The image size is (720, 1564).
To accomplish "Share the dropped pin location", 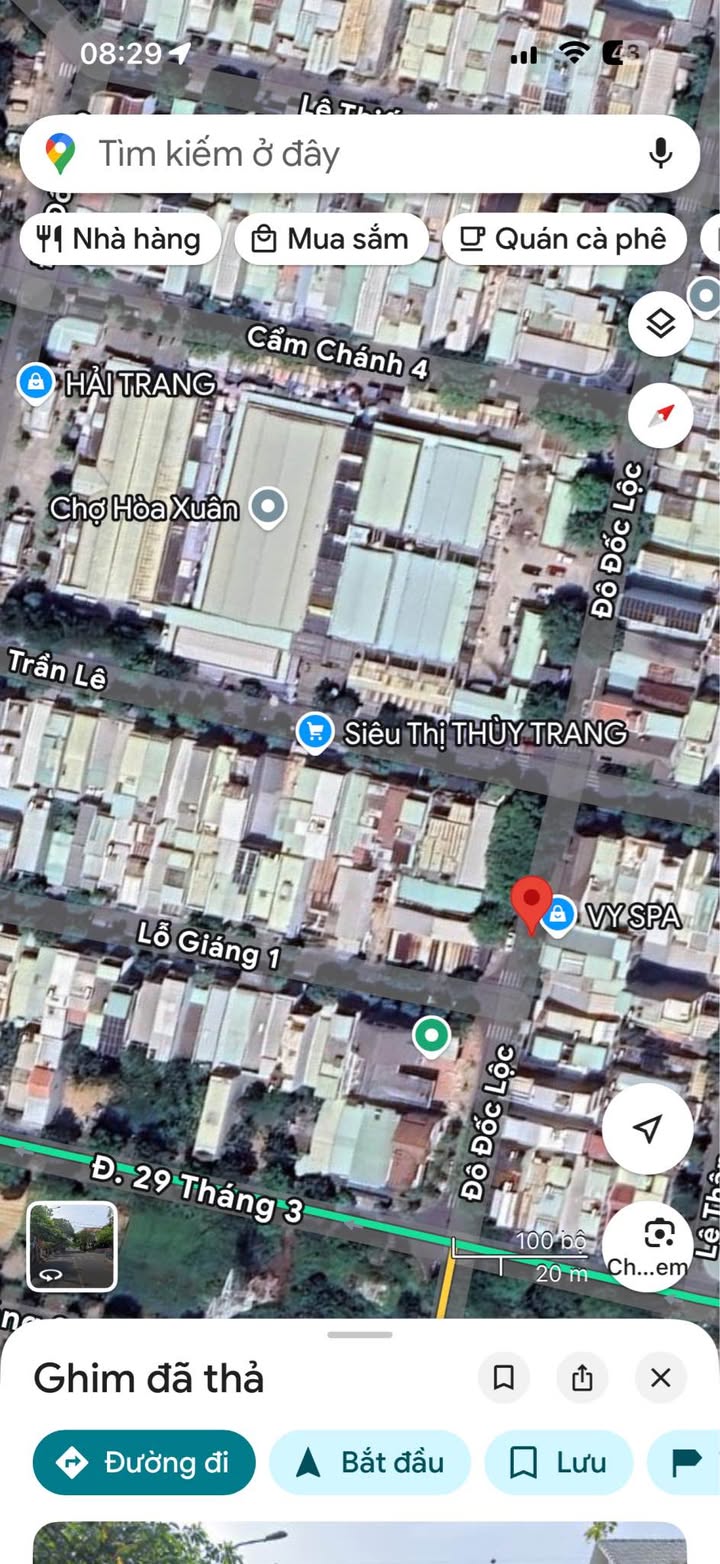I will [x=582, y=1378].
